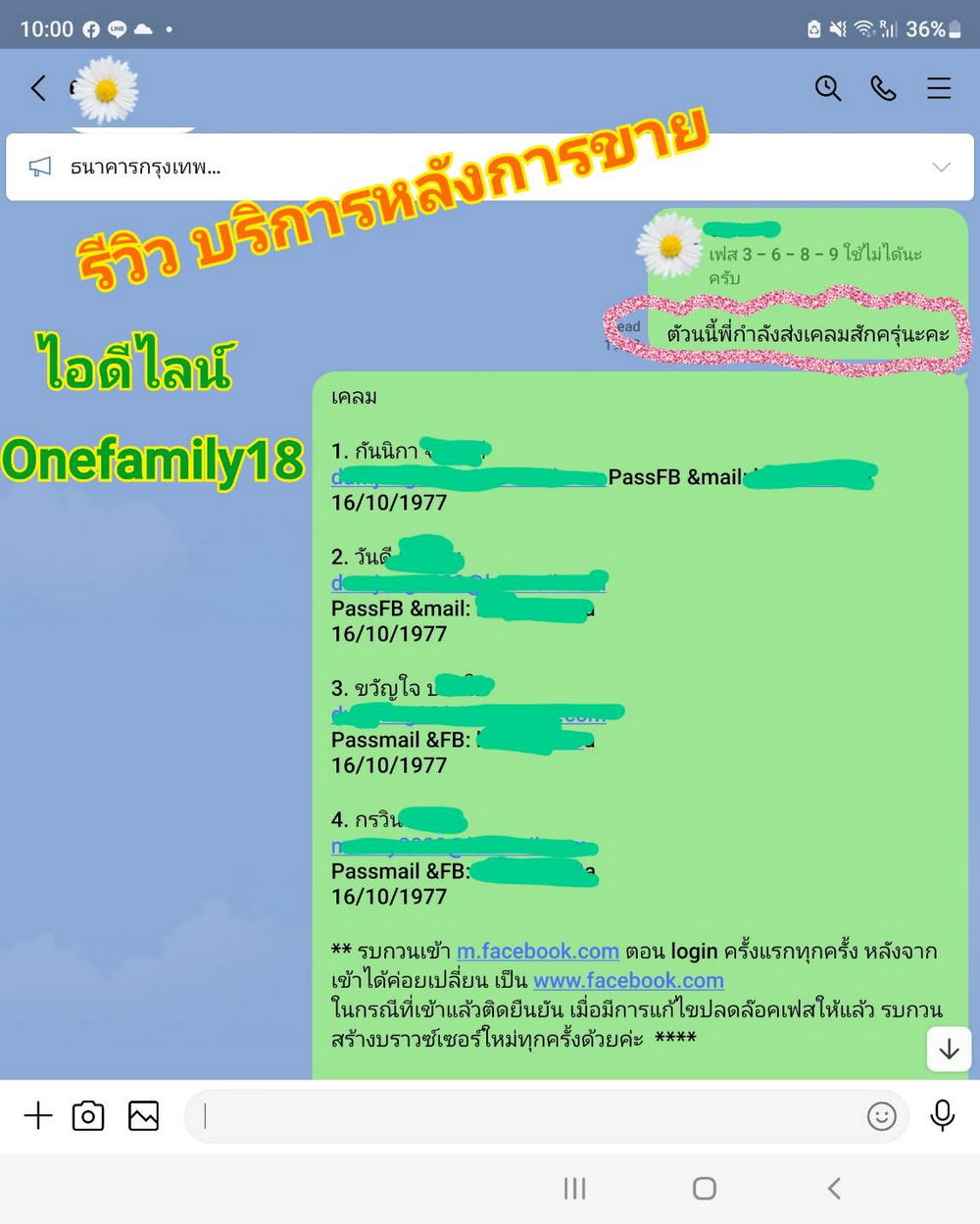Tap the system home button
Image resolution: width=980 pixels, height=1224 pixels.
click(x=704, y=1189)
